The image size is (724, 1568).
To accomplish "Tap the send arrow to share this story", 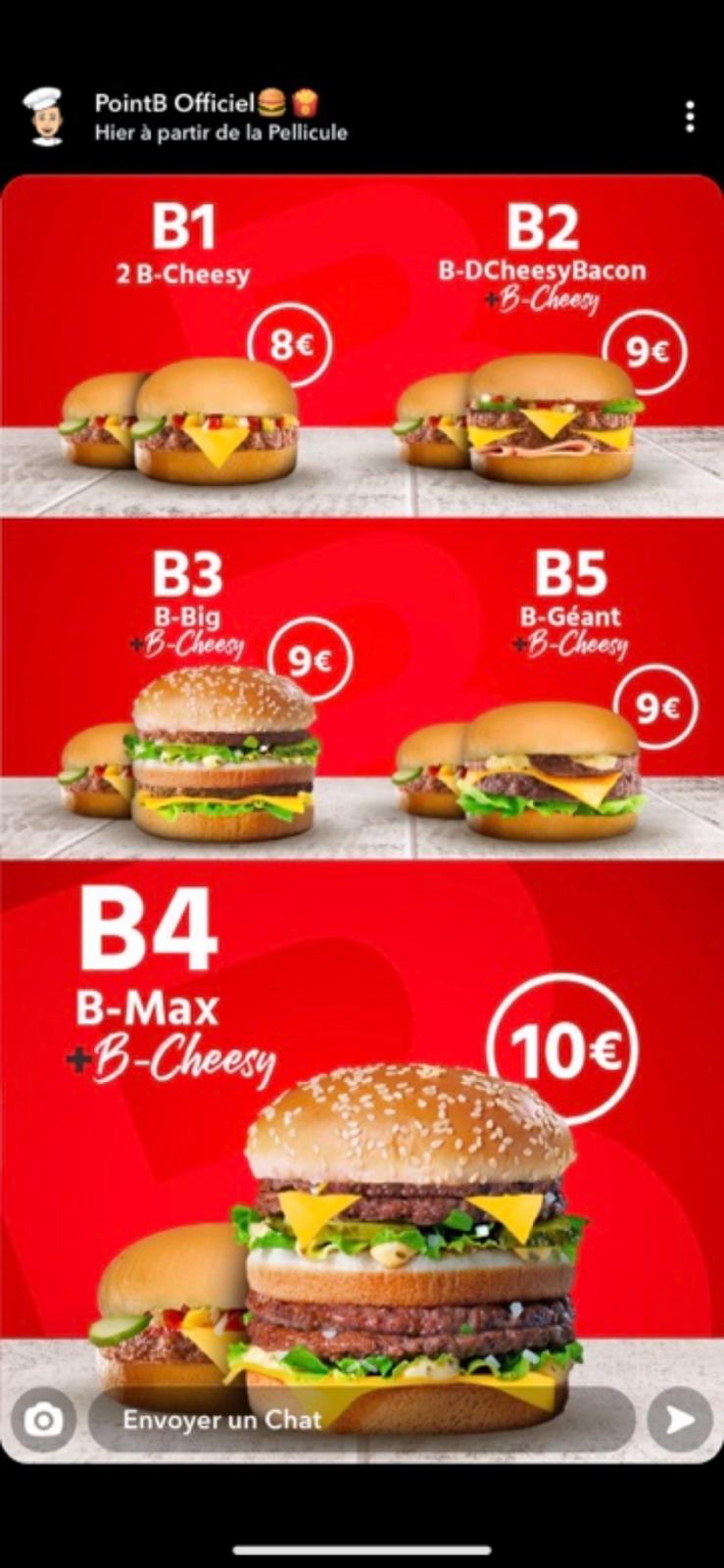I will [680, 1419].
